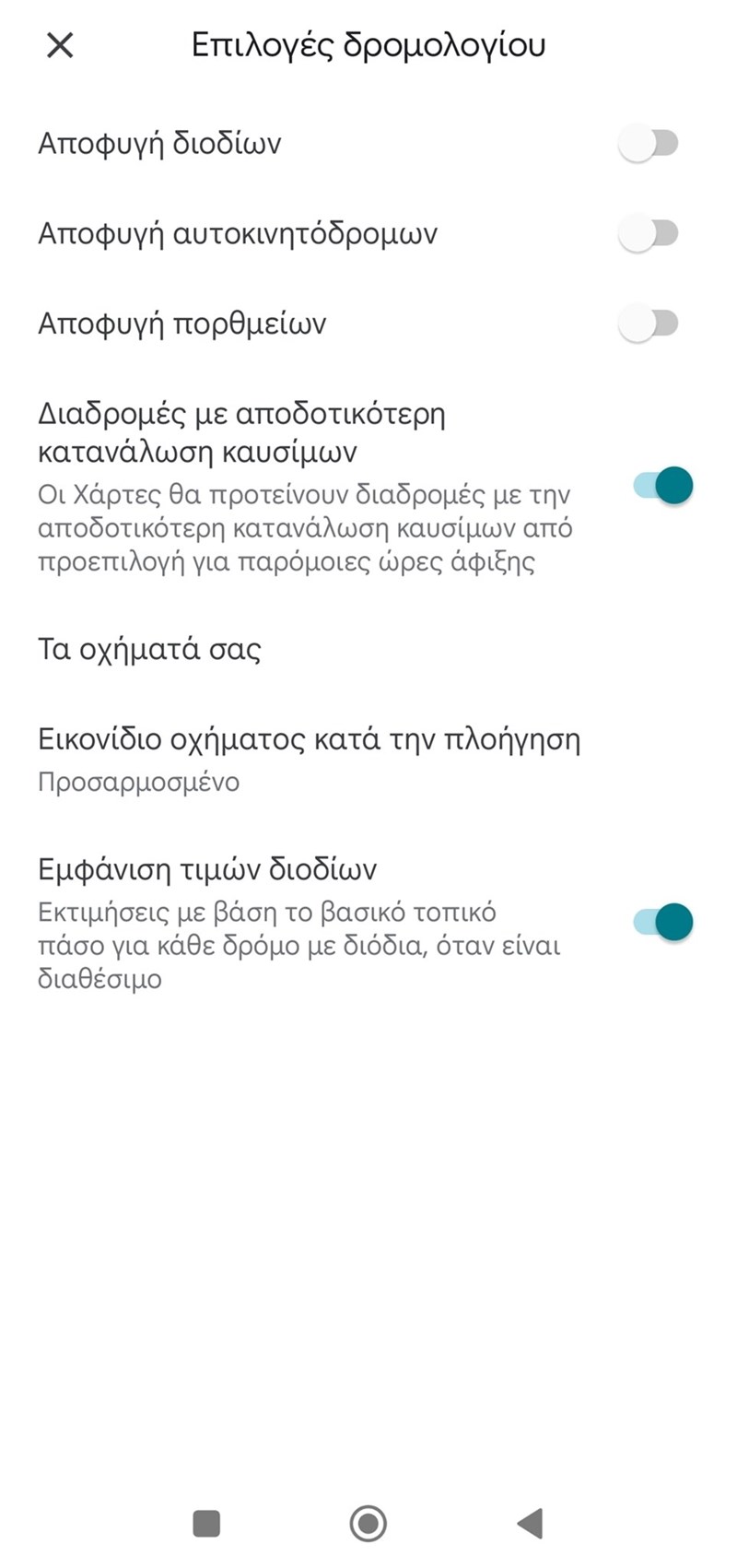The image size is (737, 1568).
Task: Disable fuel-efficient routes toggle
Action: (x=665, y=485)
